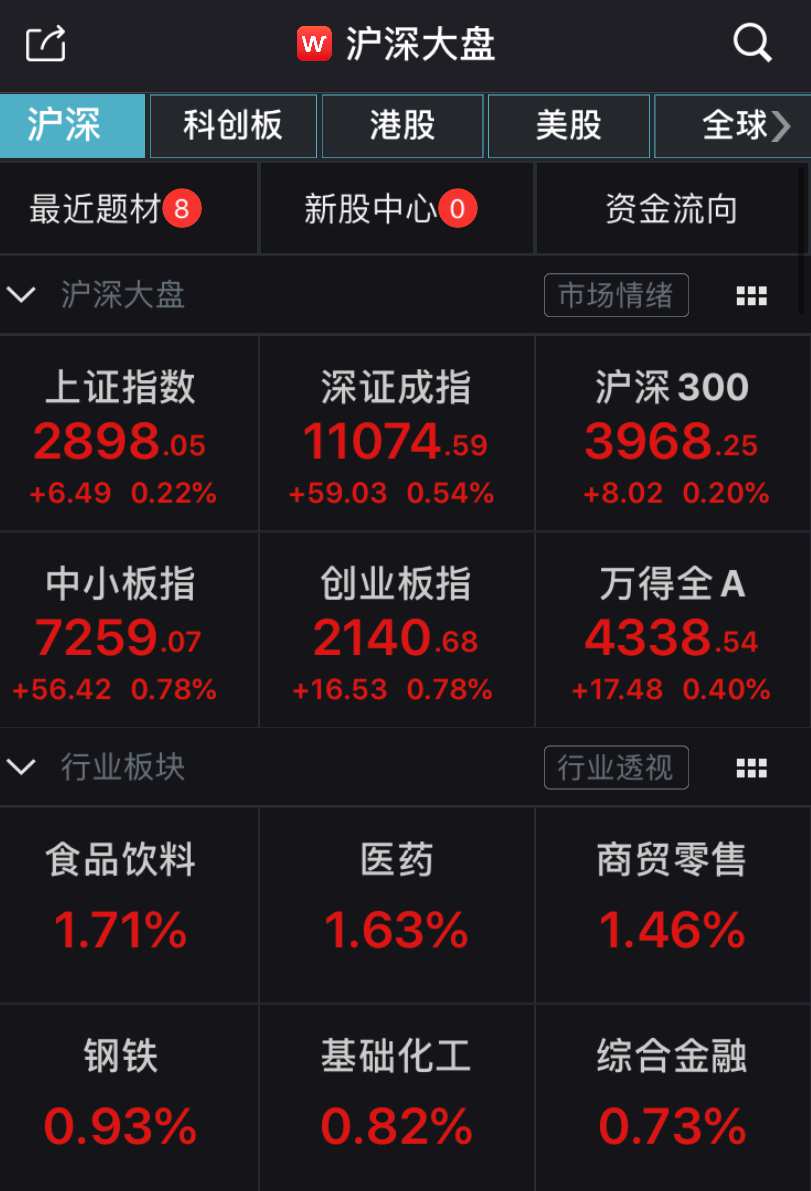Open the 创业板指 index card
This screenshot has width=811, height=1191.
pyautogui.click(x=396, y=630)
